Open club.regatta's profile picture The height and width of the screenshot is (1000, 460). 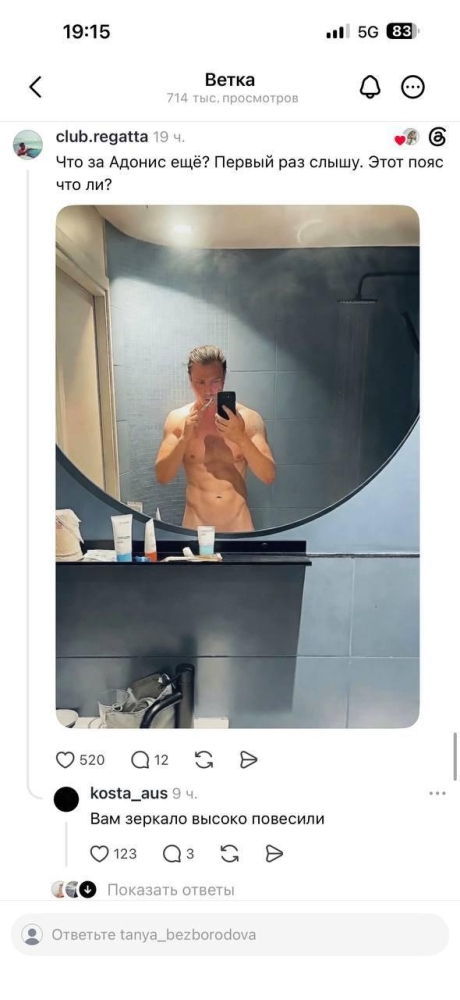pos(28,145)
